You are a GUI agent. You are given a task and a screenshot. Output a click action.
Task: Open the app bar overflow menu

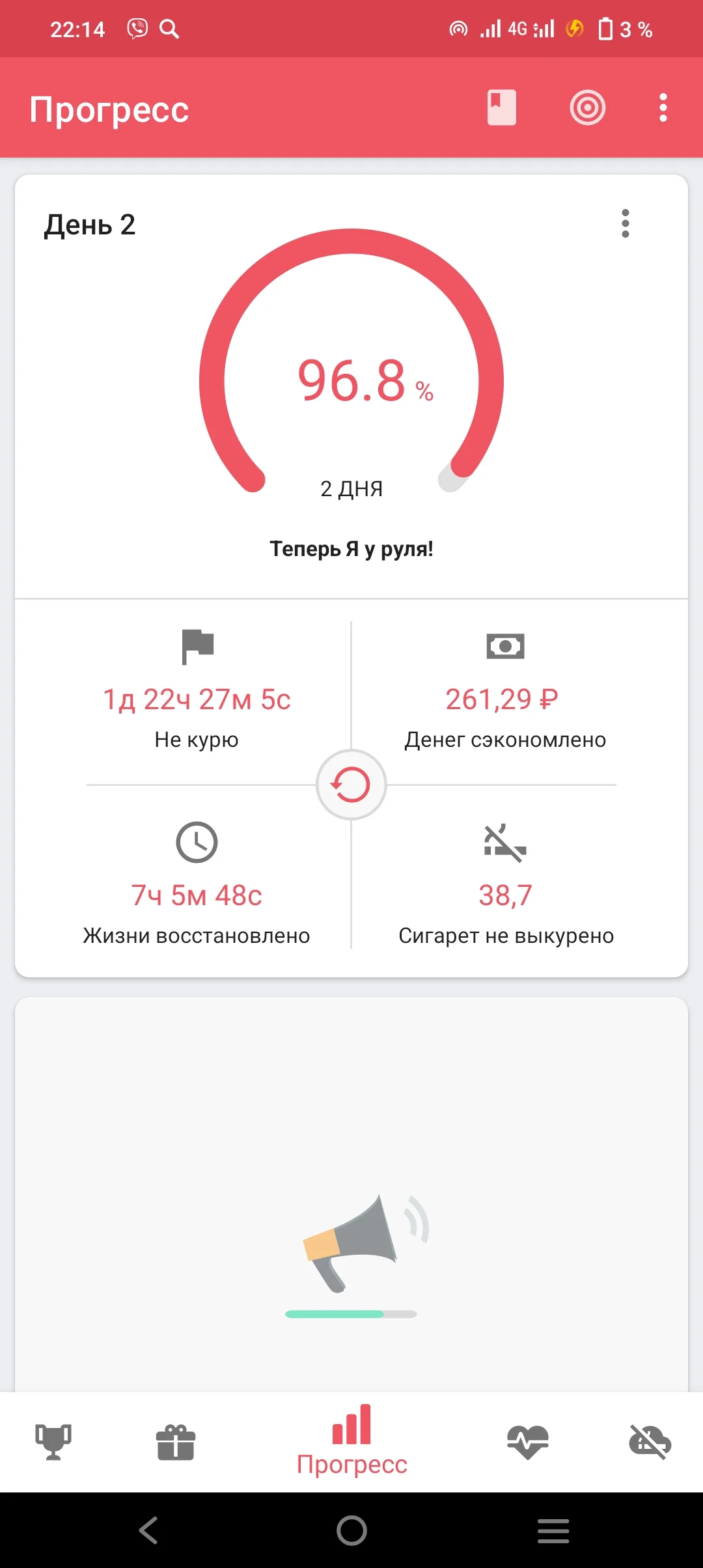[663, 107]
